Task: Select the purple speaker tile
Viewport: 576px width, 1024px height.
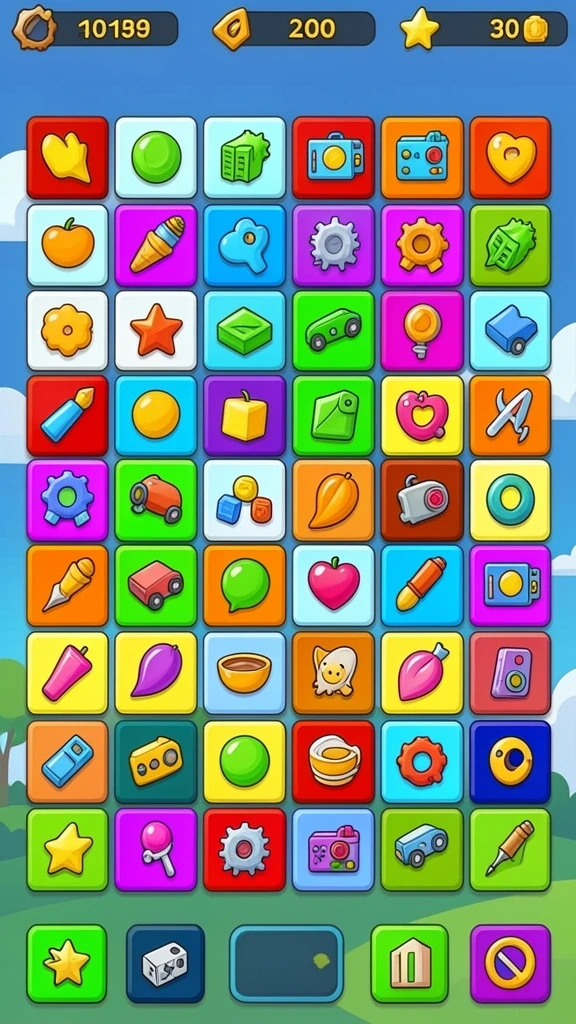Action: 510,673
